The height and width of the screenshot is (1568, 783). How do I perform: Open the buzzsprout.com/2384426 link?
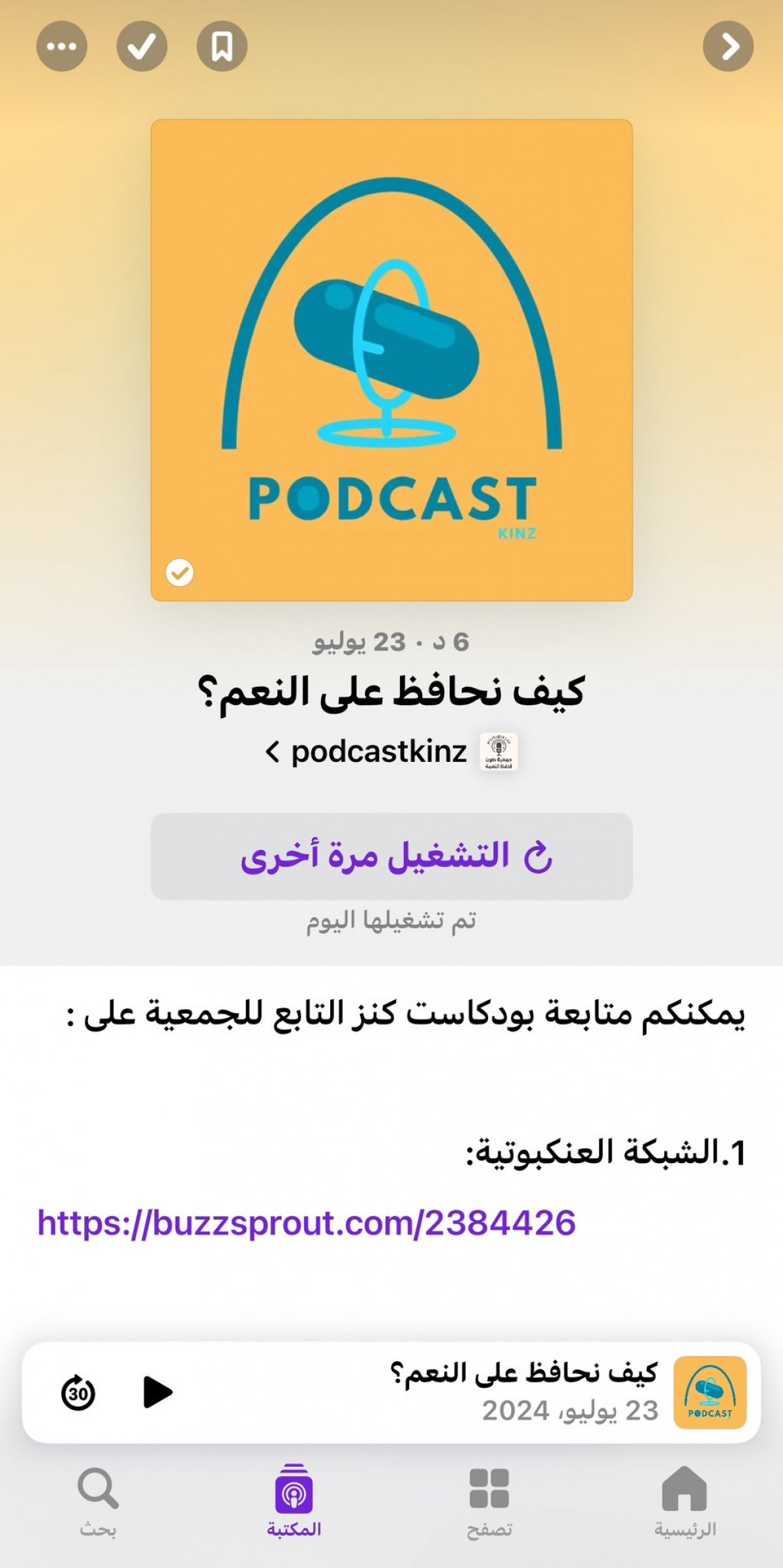pyautogui.click(x=307, y=1223)
